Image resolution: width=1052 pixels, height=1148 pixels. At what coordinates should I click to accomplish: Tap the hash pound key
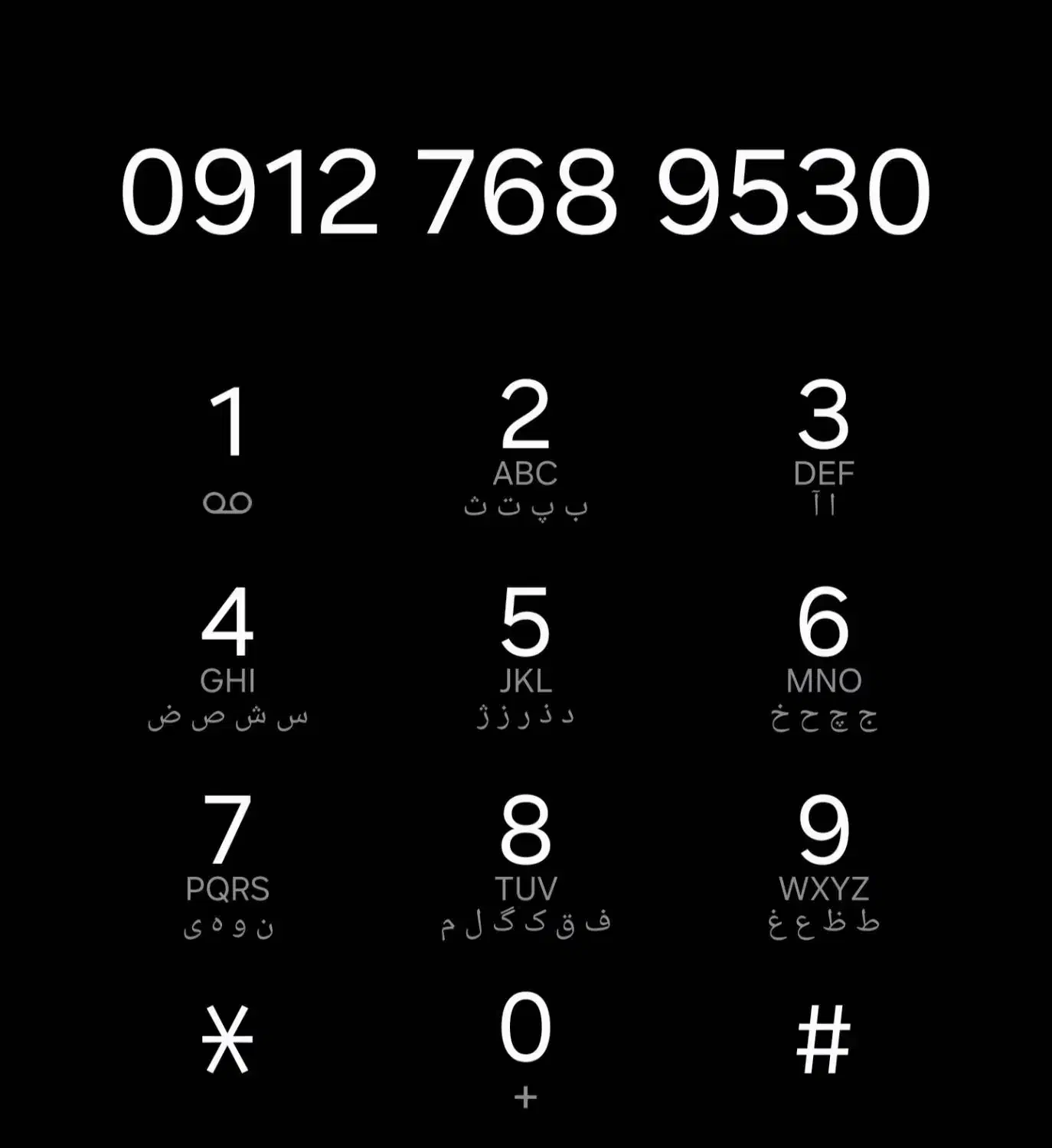coord(824,1039)
